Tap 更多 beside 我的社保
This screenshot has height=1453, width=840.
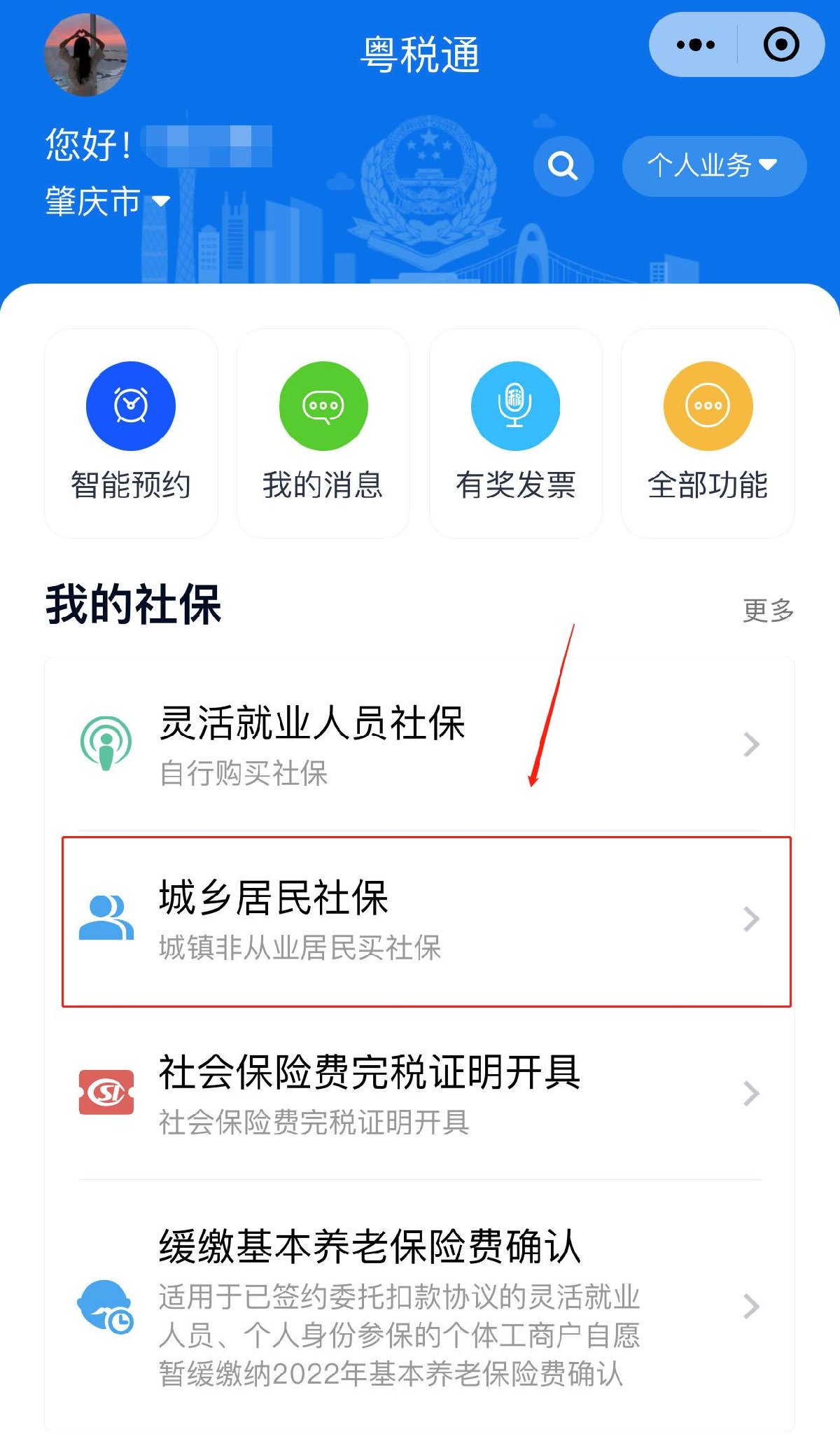(768, 611)
